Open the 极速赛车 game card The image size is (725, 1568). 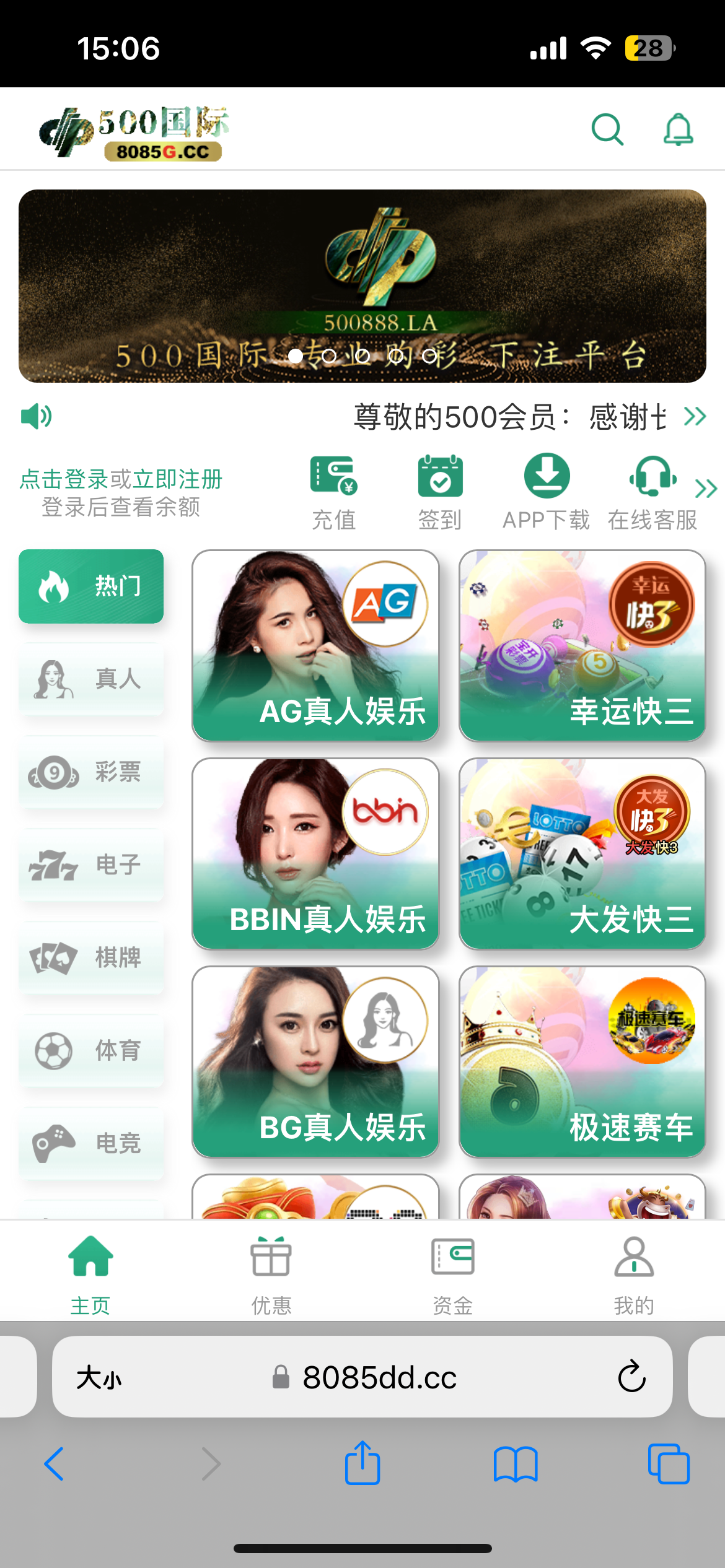582,1061
